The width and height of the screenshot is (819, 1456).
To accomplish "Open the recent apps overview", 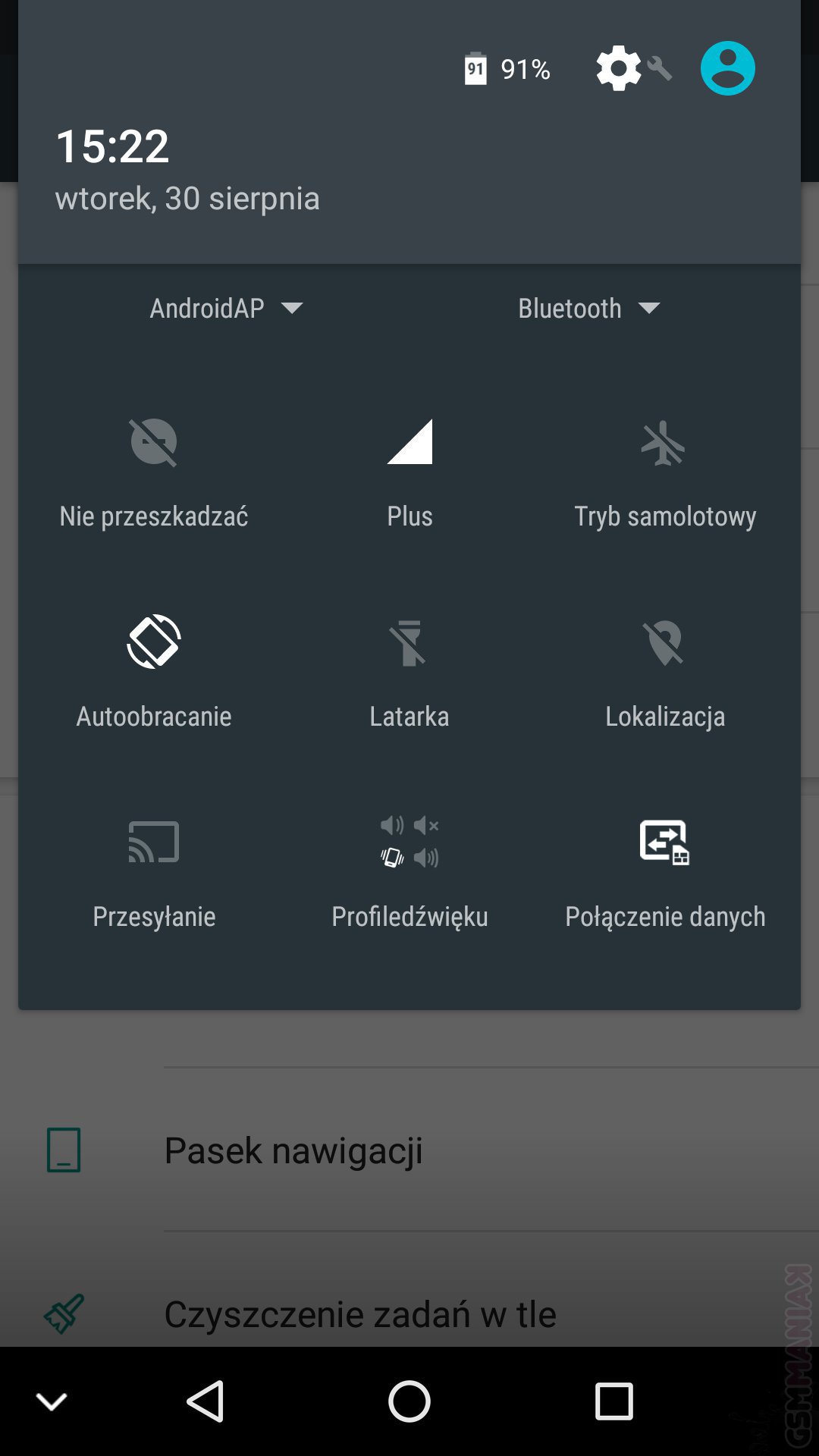I will pos(613,1401).
